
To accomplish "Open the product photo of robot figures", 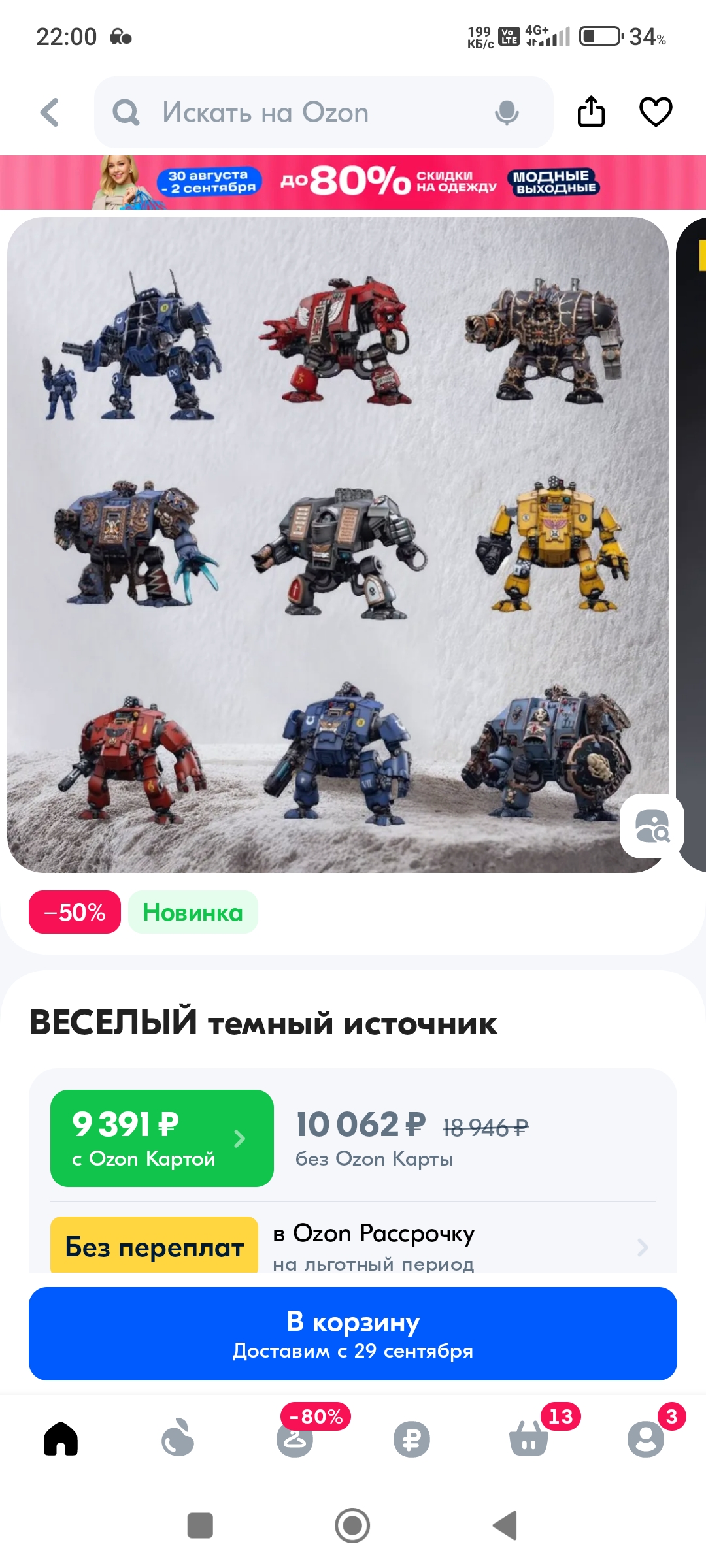I will [x=337, y=544].
